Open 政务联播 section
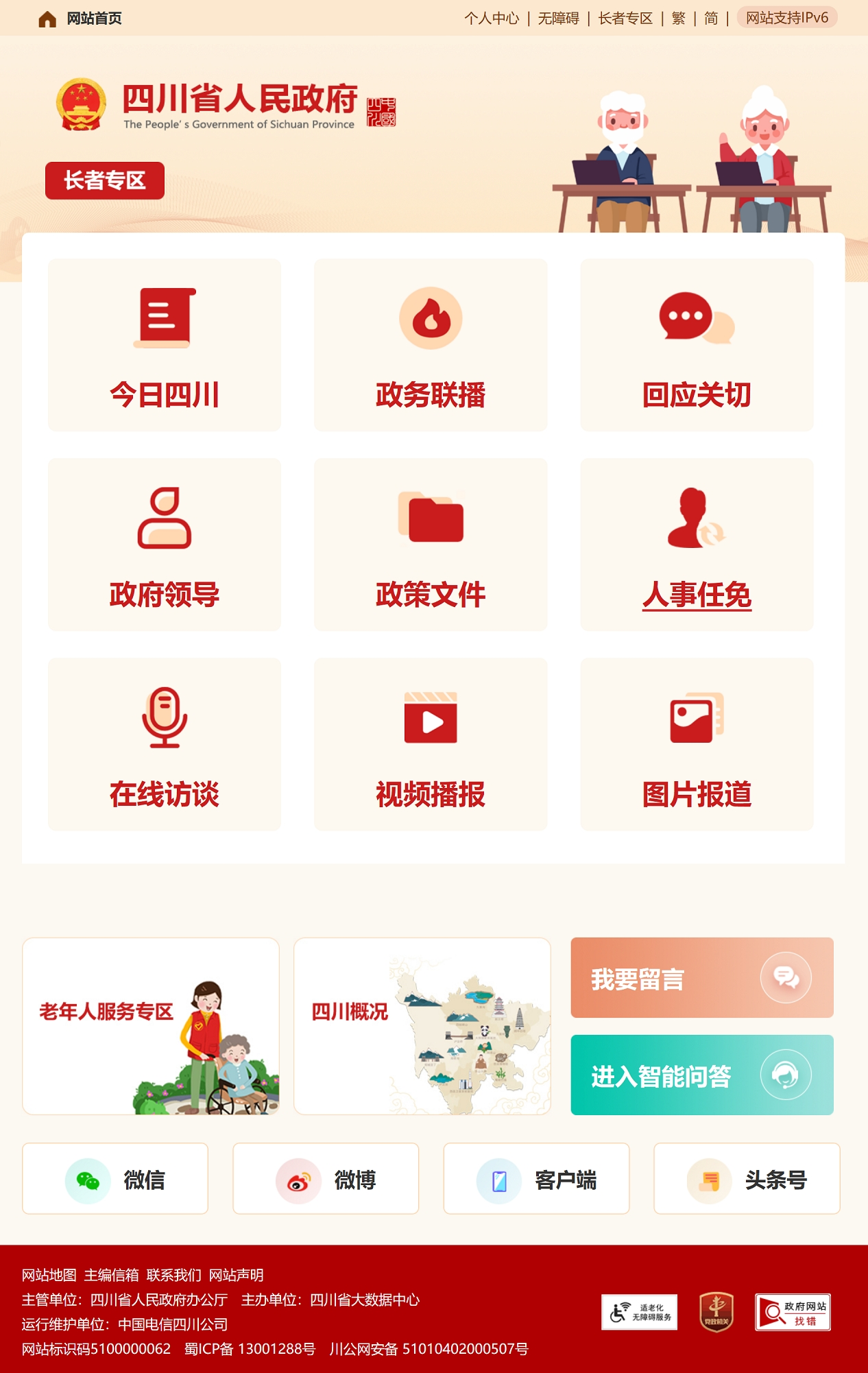This screenshot has height=1373, width=868. coord(431,345)
